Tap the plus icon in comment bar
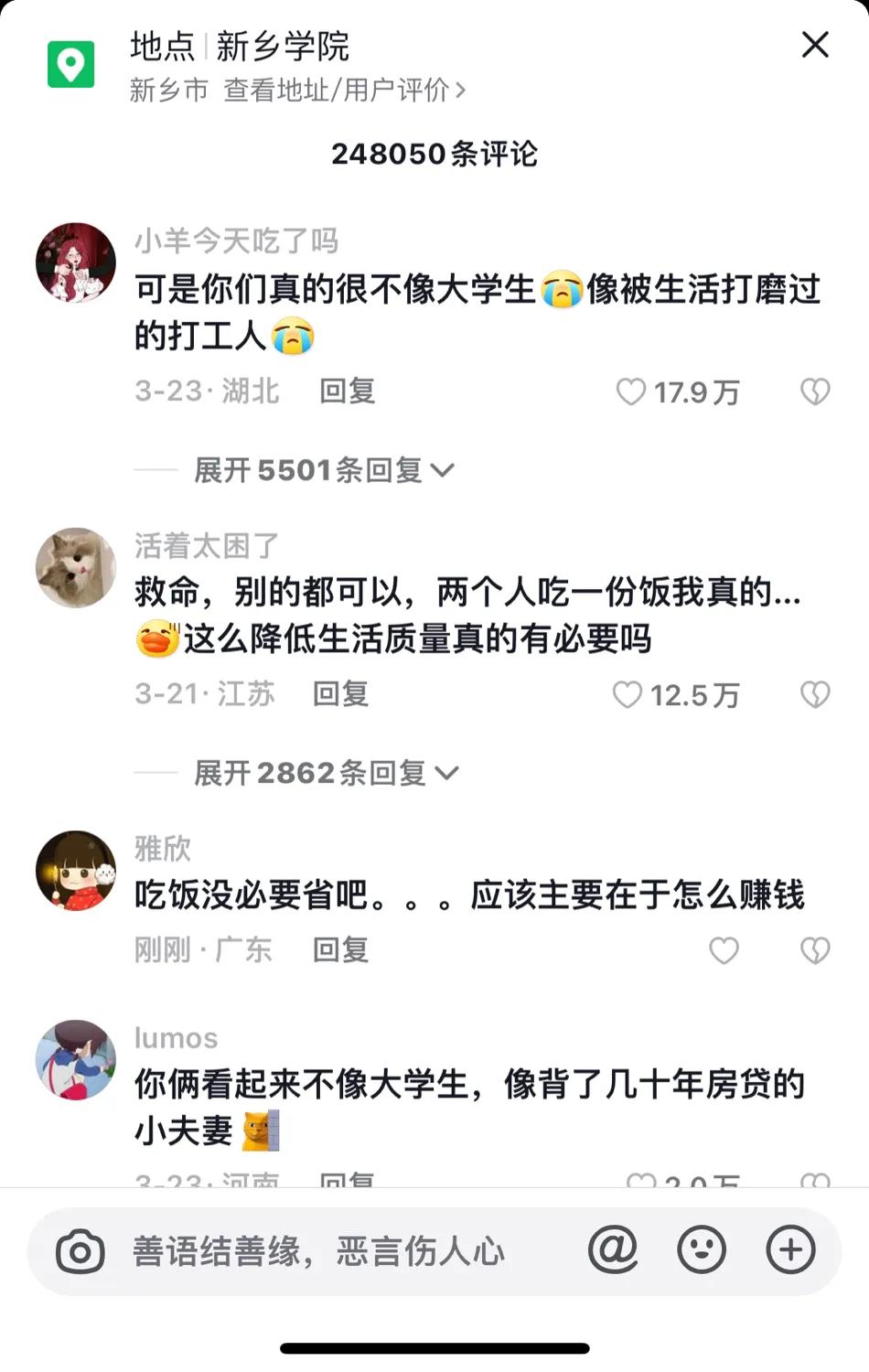 coord(790,1249)
